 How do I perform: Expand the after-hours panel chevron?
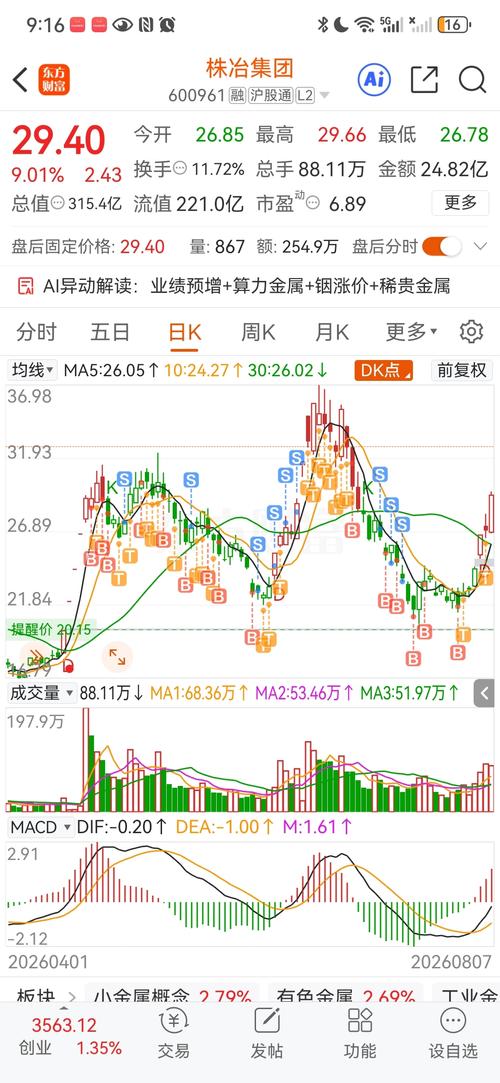coord(480,246)
